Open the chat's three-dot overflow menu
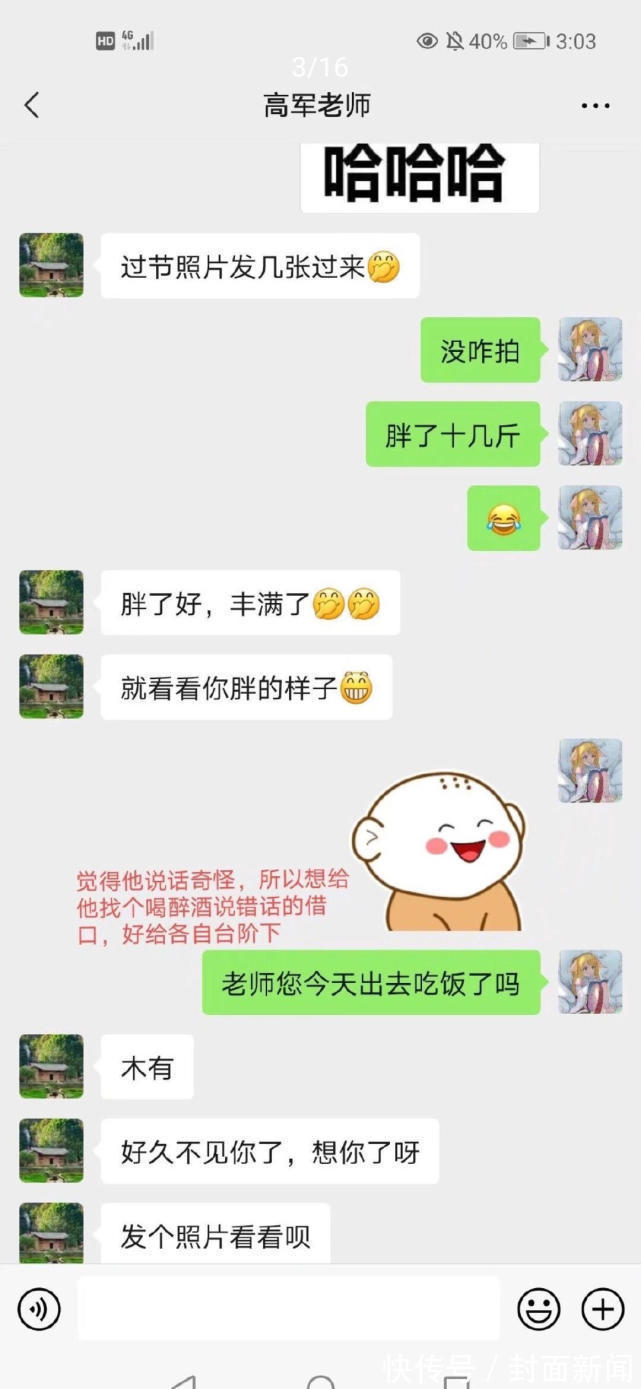The width and height of the screenshot is (641, 1389). pyautogui.click(x=595, y=106)
